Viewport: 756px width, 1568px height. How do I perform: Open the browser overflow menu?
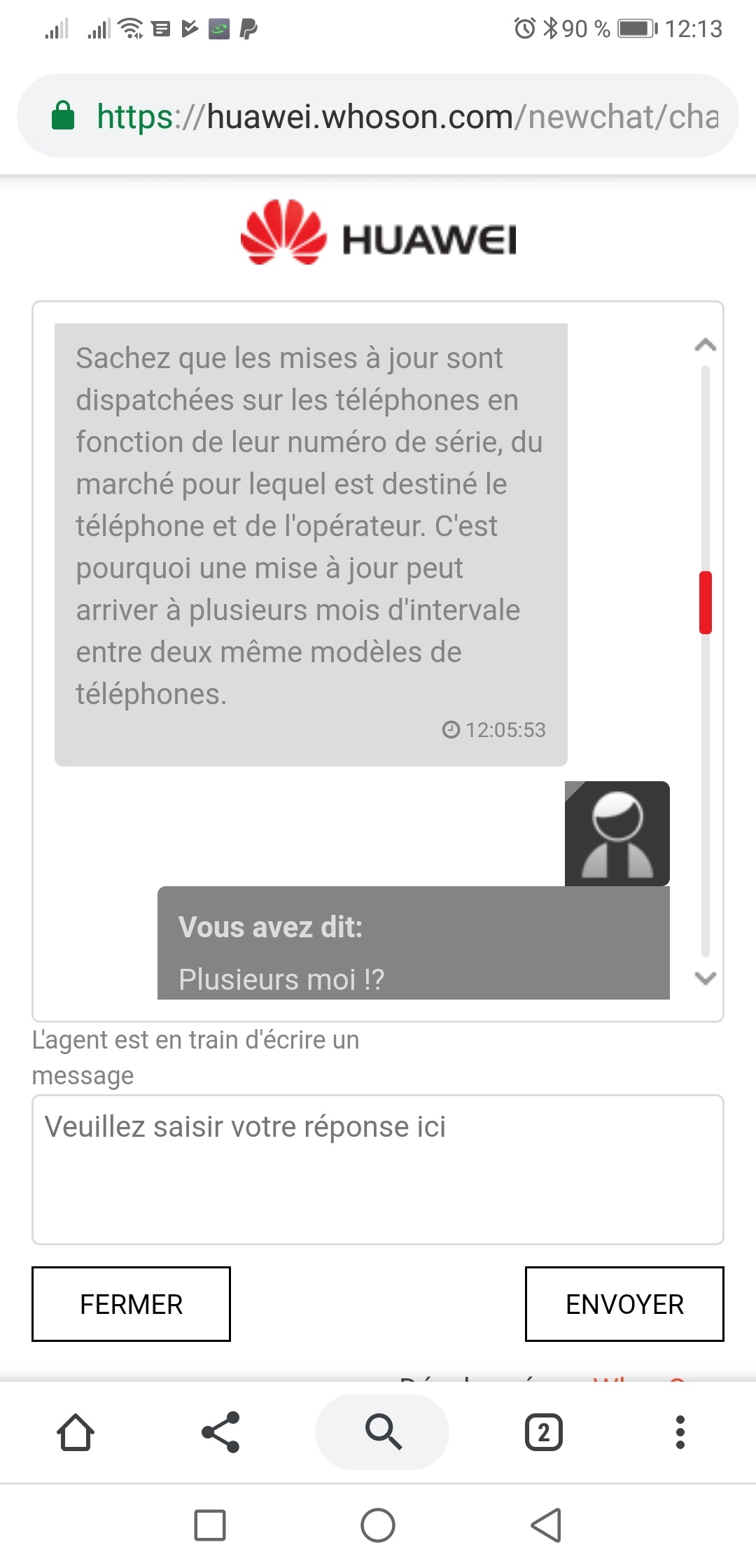coord(680,1432)
